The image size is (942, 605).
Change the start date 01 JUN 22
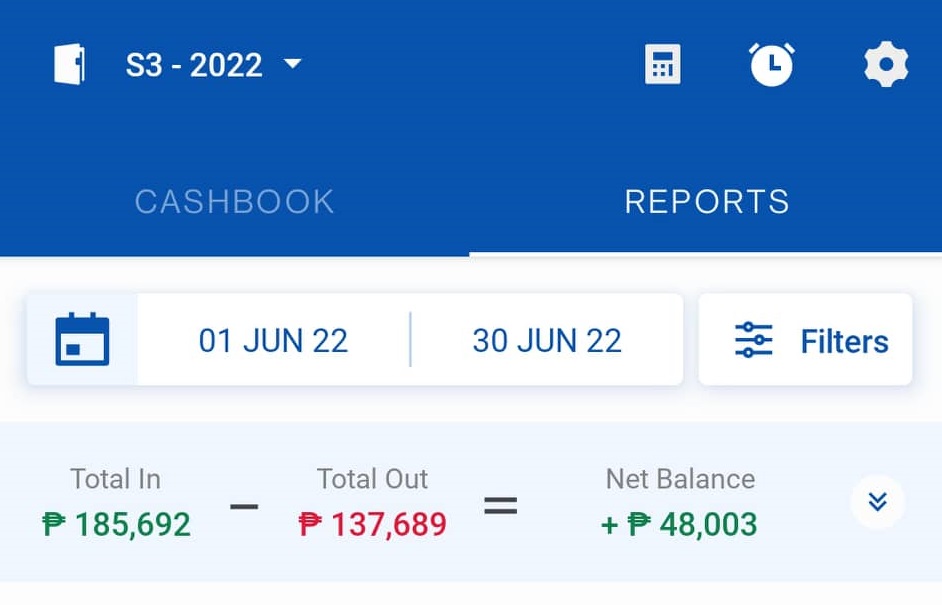[273, 341]
